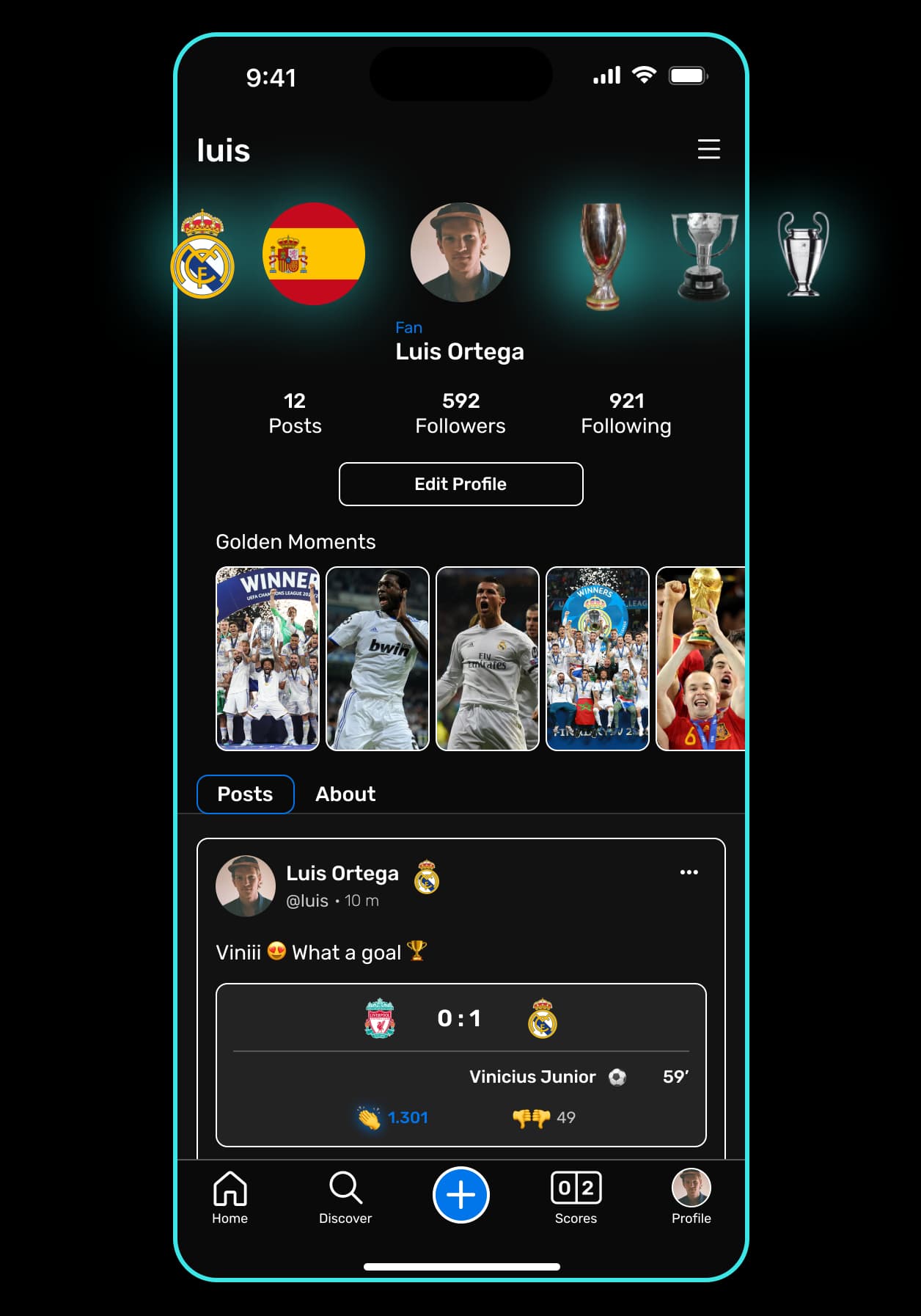The height and width of the screenshot is (1316, 921).
Task: Select the Posts tab
Action: pos(245,794)
